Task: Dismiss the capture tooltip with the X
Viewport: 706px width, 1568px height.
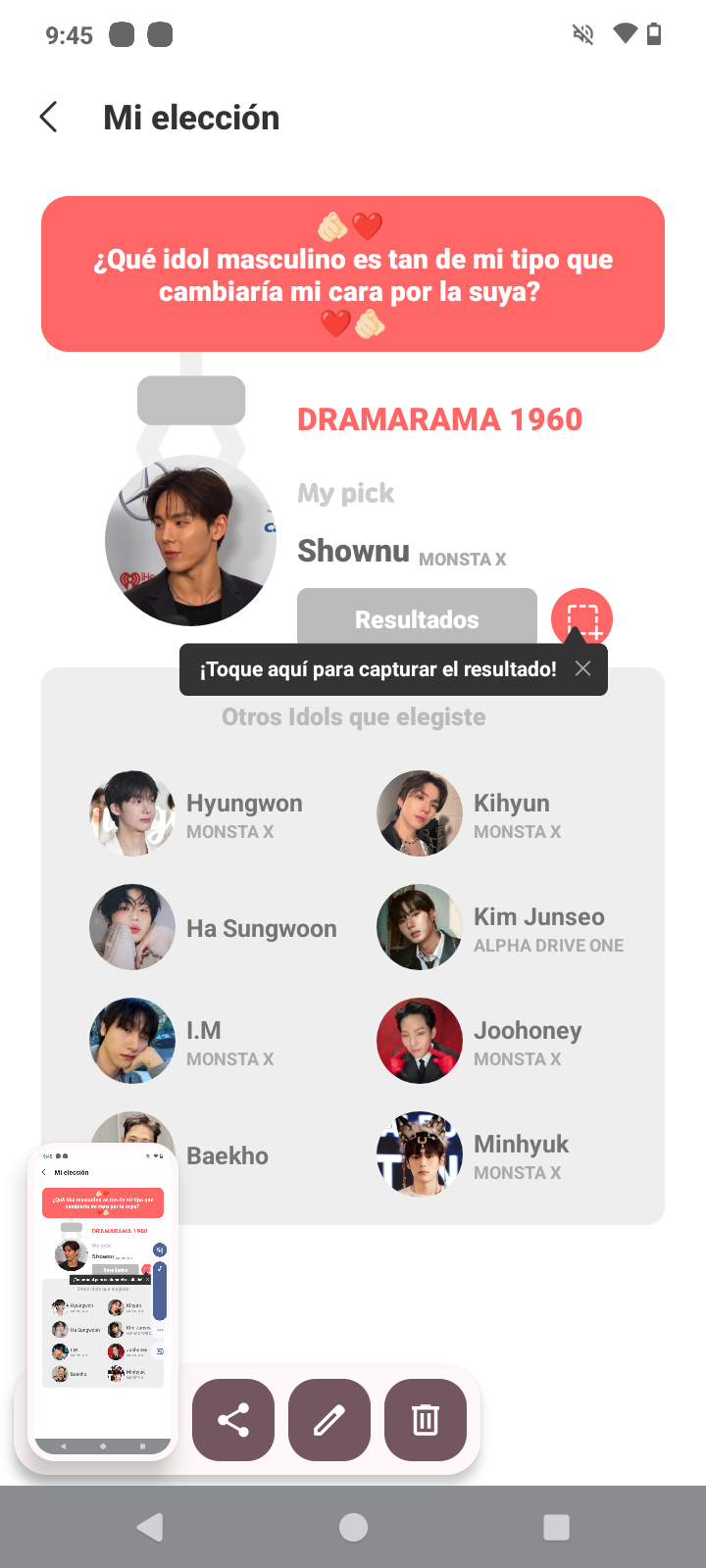Action: (x=582, y=667)
